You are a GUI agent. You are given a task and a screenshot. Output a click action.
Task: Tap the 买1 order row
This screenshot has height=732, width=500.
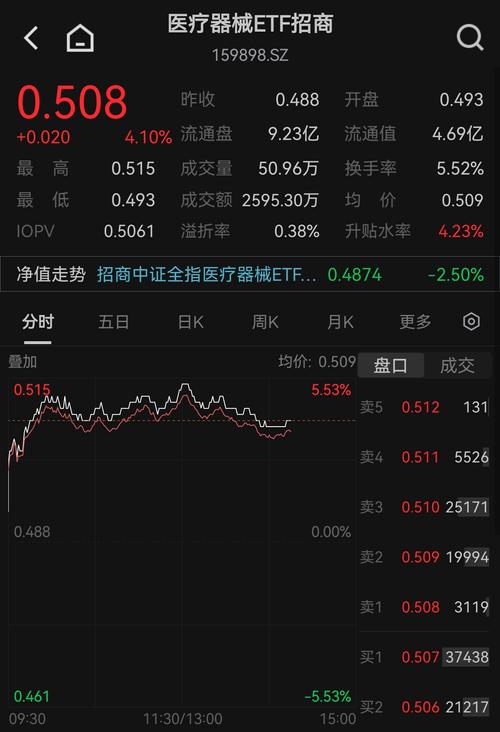click(x=424, y=657)
